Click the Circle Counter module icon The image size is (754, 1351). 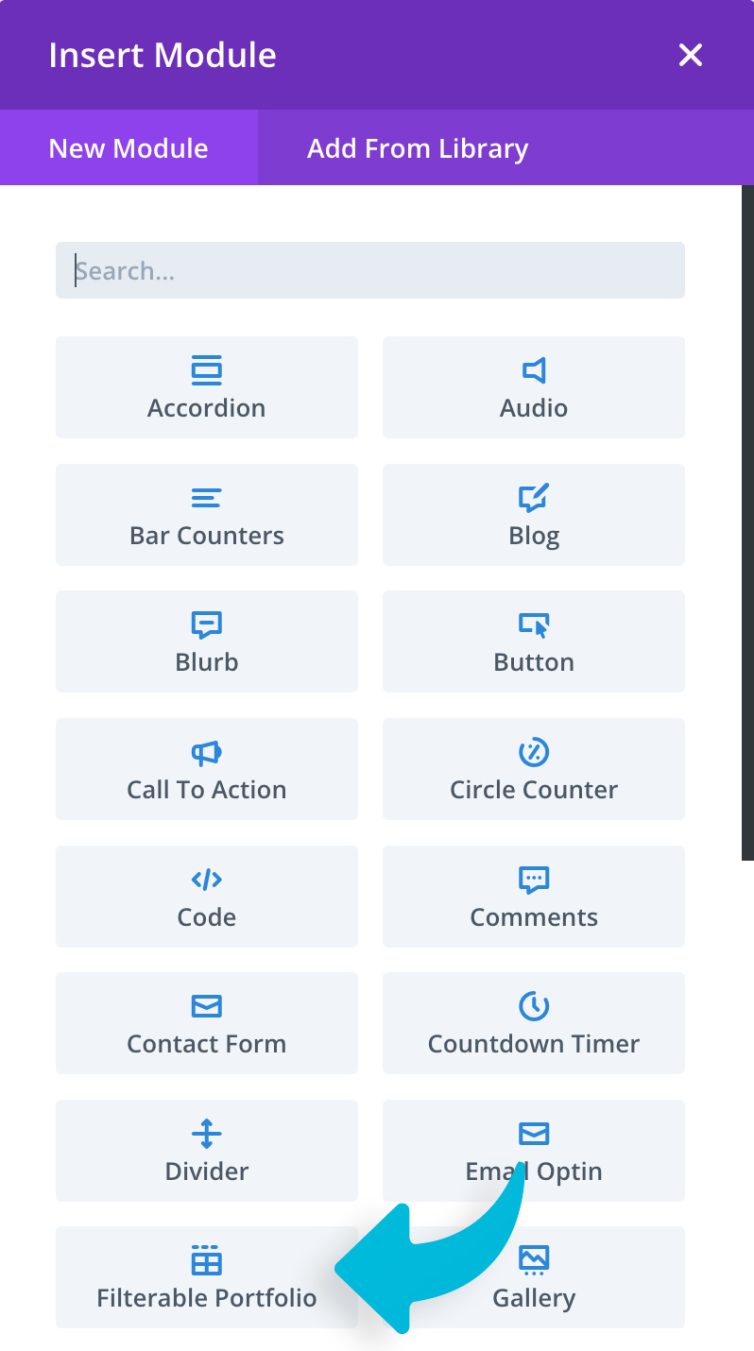pos(533,751)
